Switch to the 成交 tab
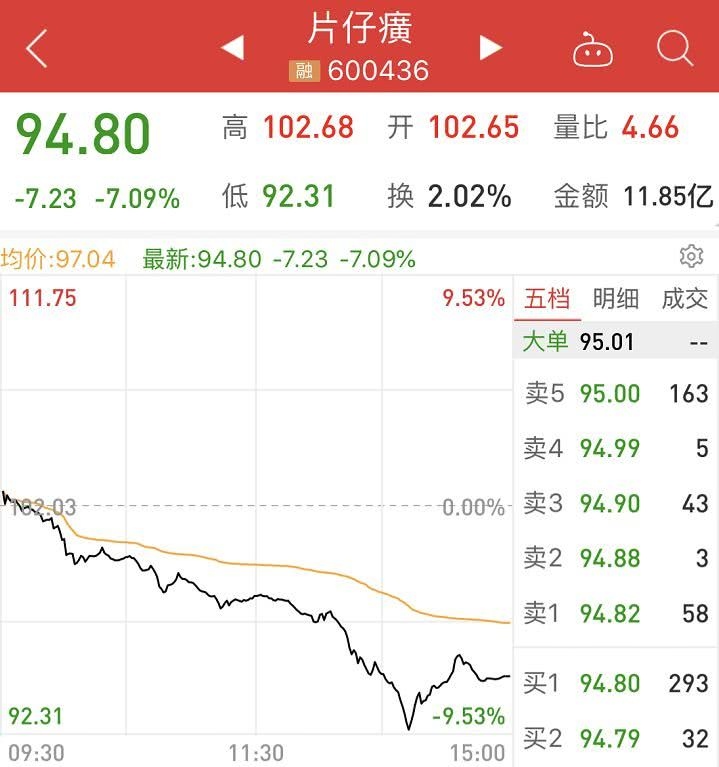Screen dimensions: 719x767 (x=685, y=298)
